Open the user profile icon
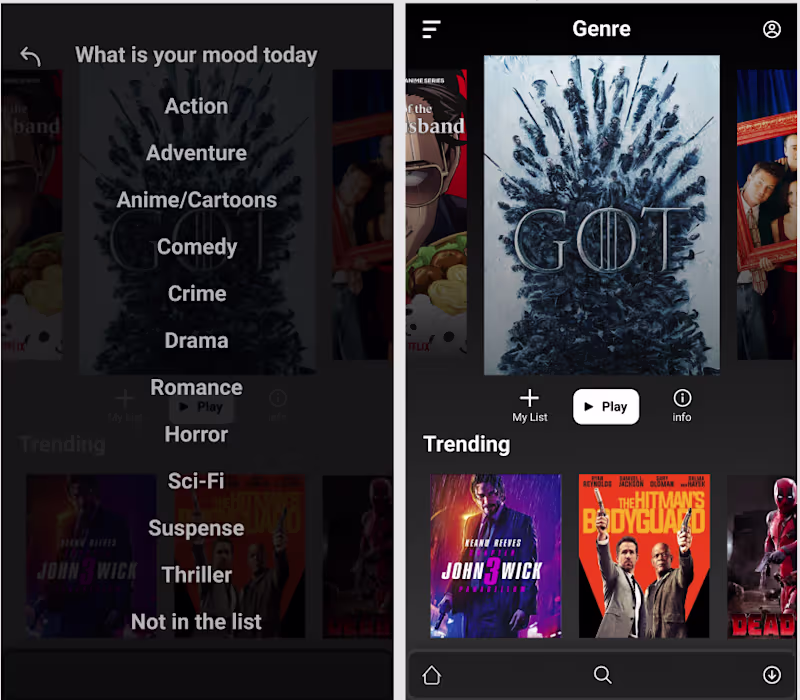This screenshot has width=800, height=700. click(771, 30)
